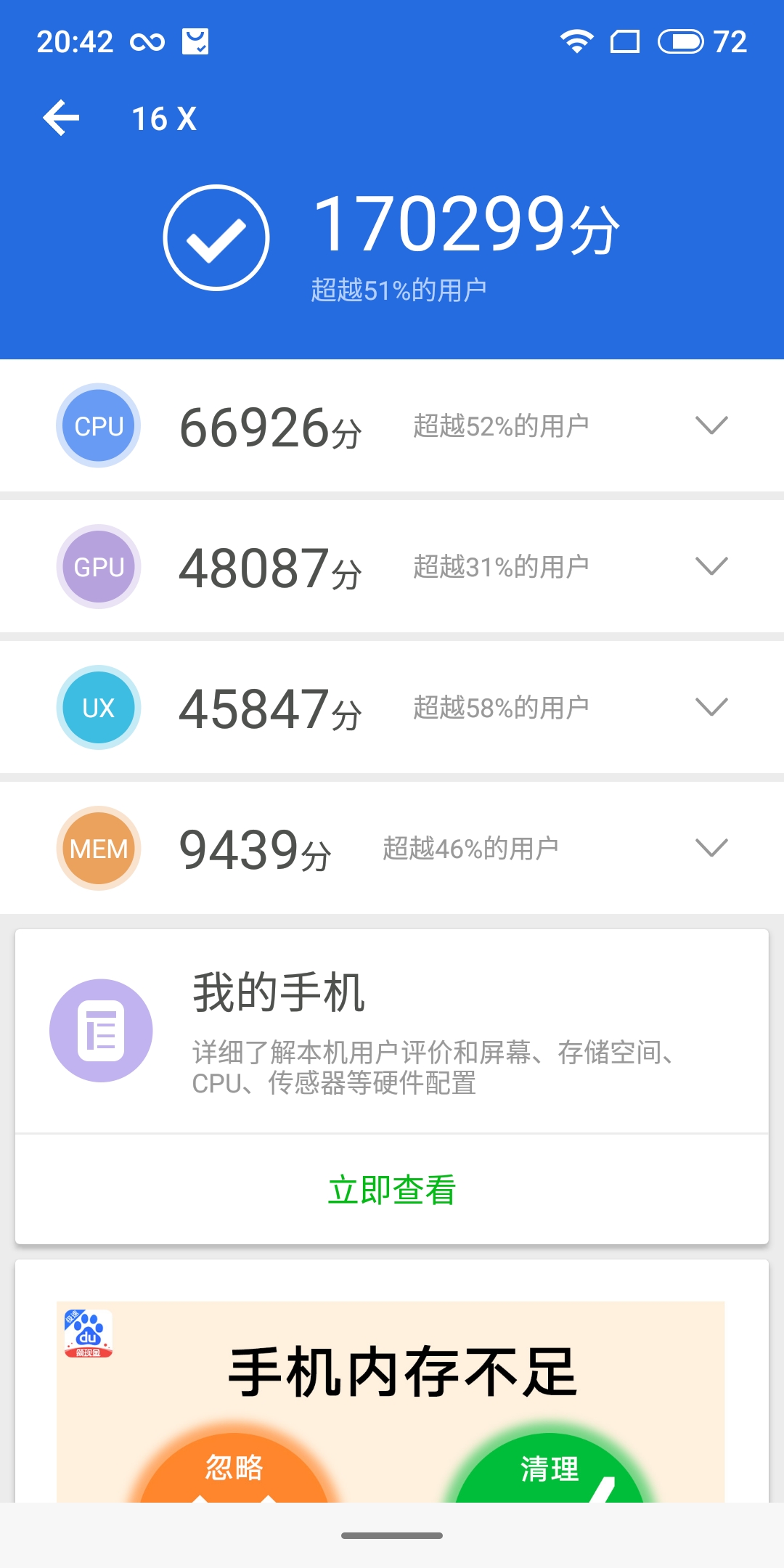The height and width of the screenshot is (1568, 784).
Task: Select the GPU score icon
Action: tap(98, 565)
